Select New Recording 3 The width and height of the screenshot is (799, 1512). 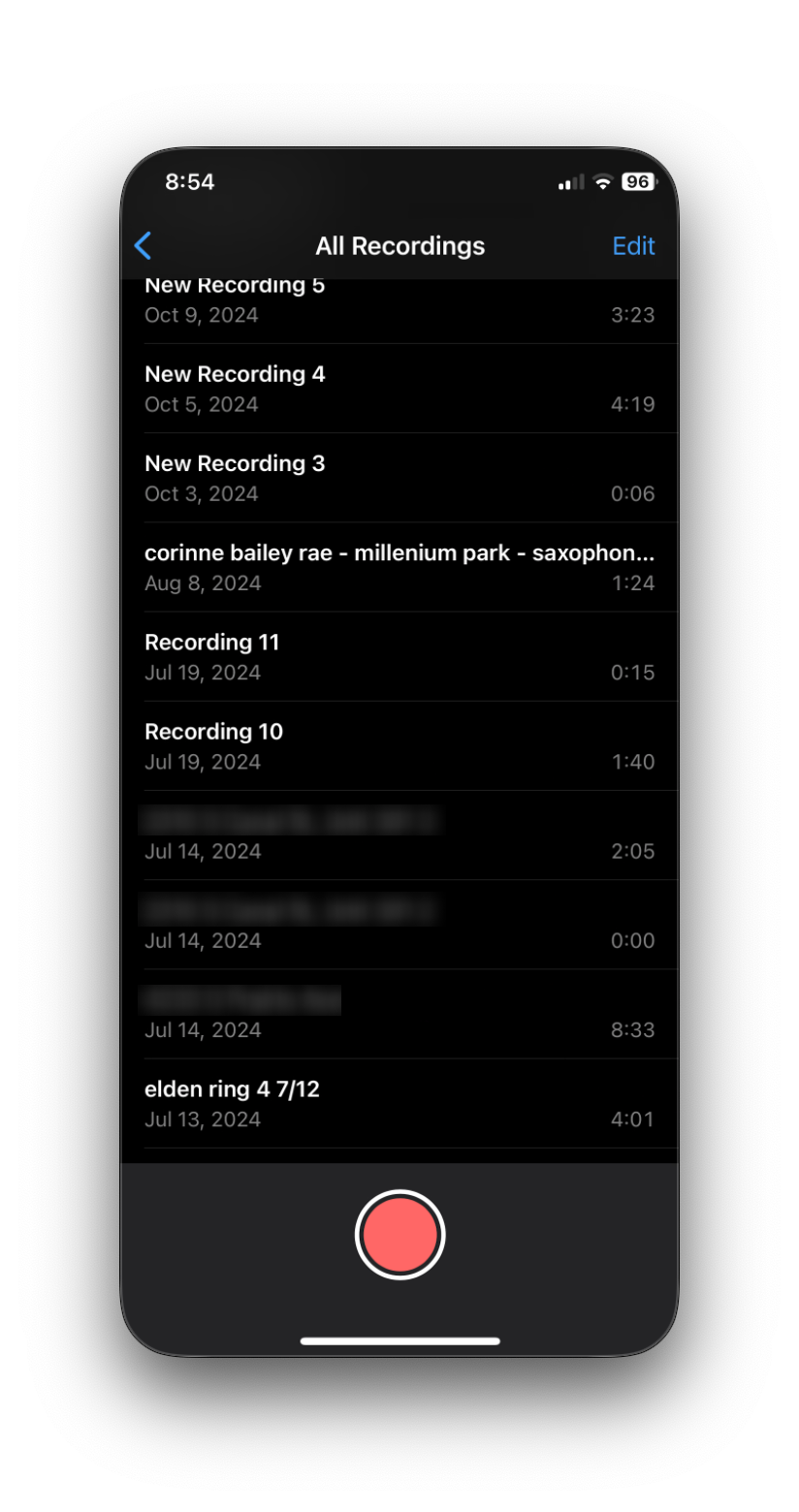click(399, 478)
